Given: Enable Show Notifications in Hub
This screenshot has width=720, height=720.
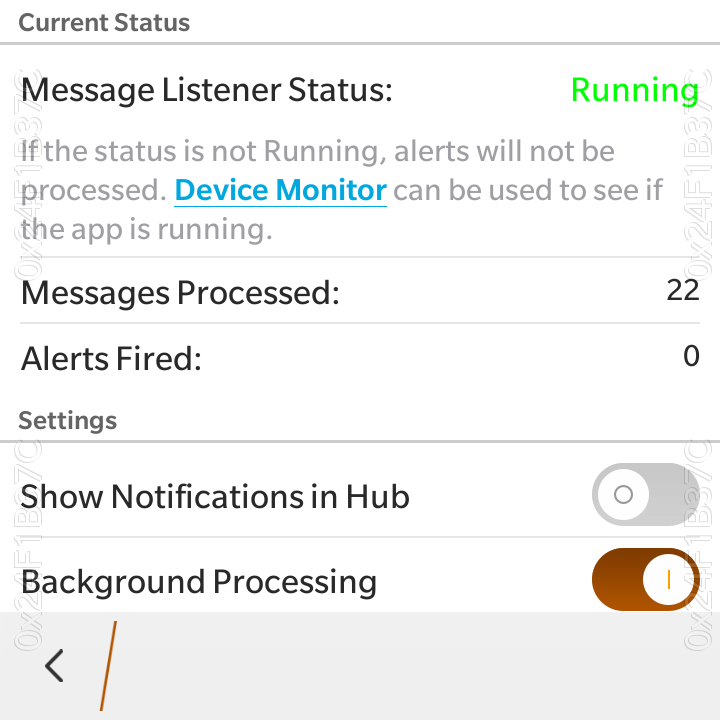Looking at the screenshot, I should (644, 495).
